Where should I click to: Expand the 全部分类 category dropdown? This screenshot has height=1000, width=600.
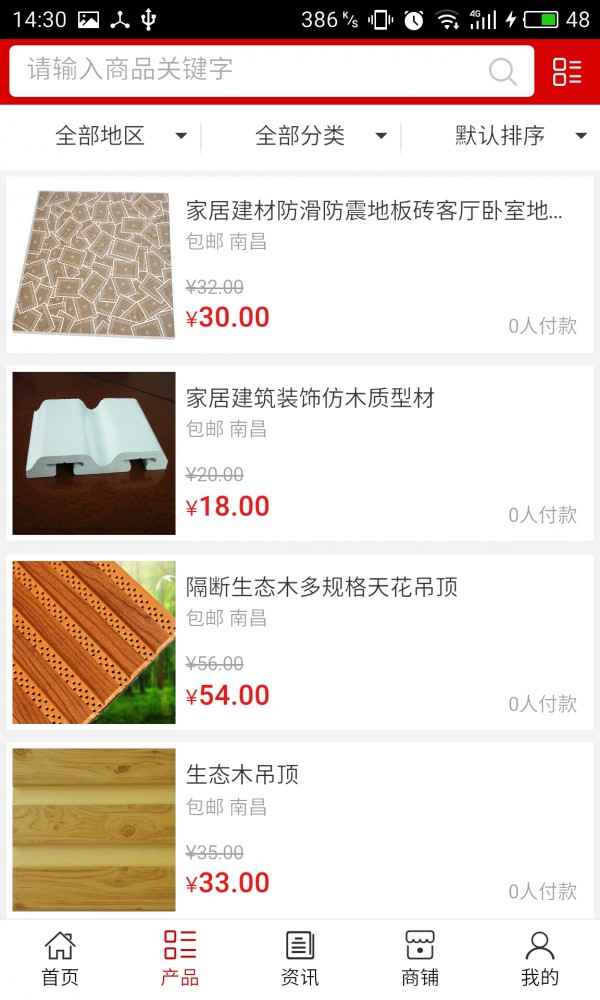(320, 136)
